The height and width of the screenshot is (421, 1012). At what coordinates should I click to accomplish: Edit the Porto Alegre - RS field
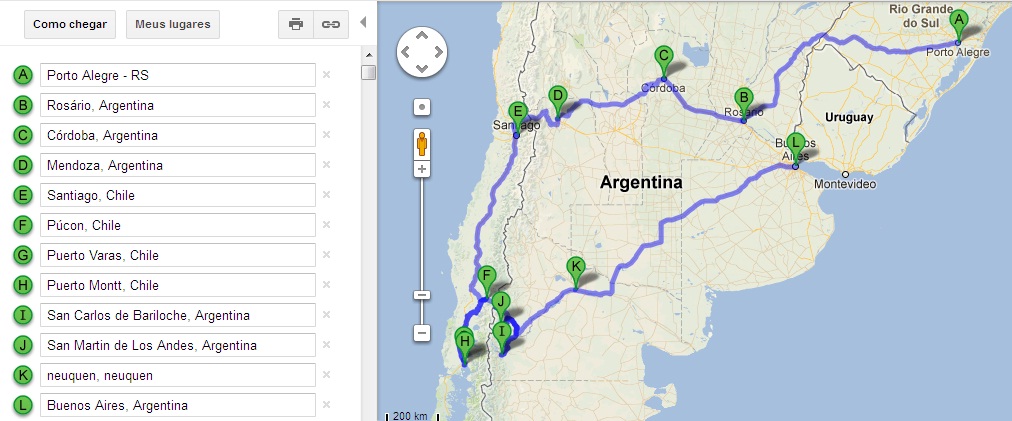pyautogui.click(x=177, y=75)
